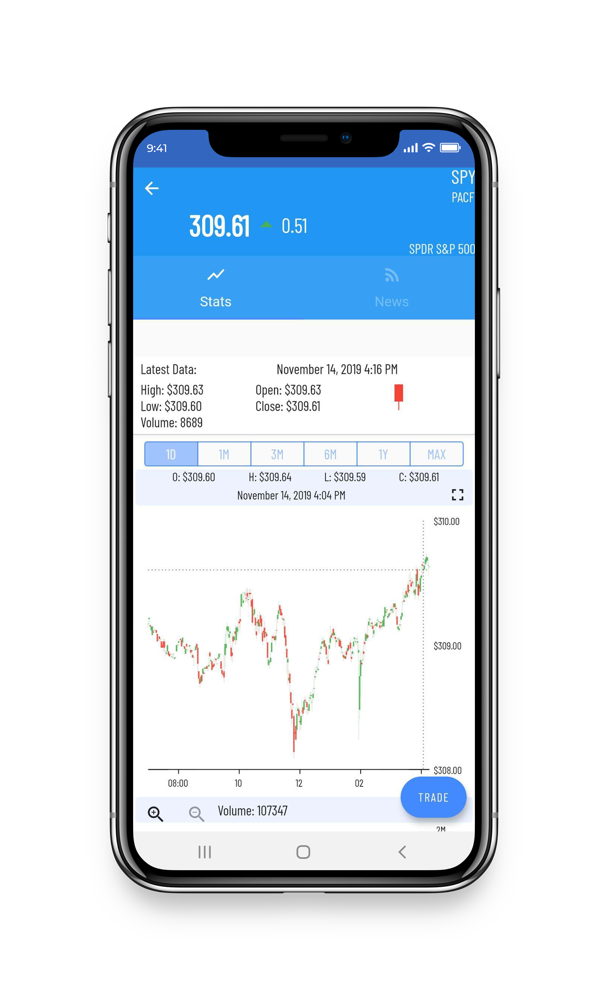This screenshot has height=1000, width=608.
Task: Select the Stats tab
Action: (x=215, y=287)
